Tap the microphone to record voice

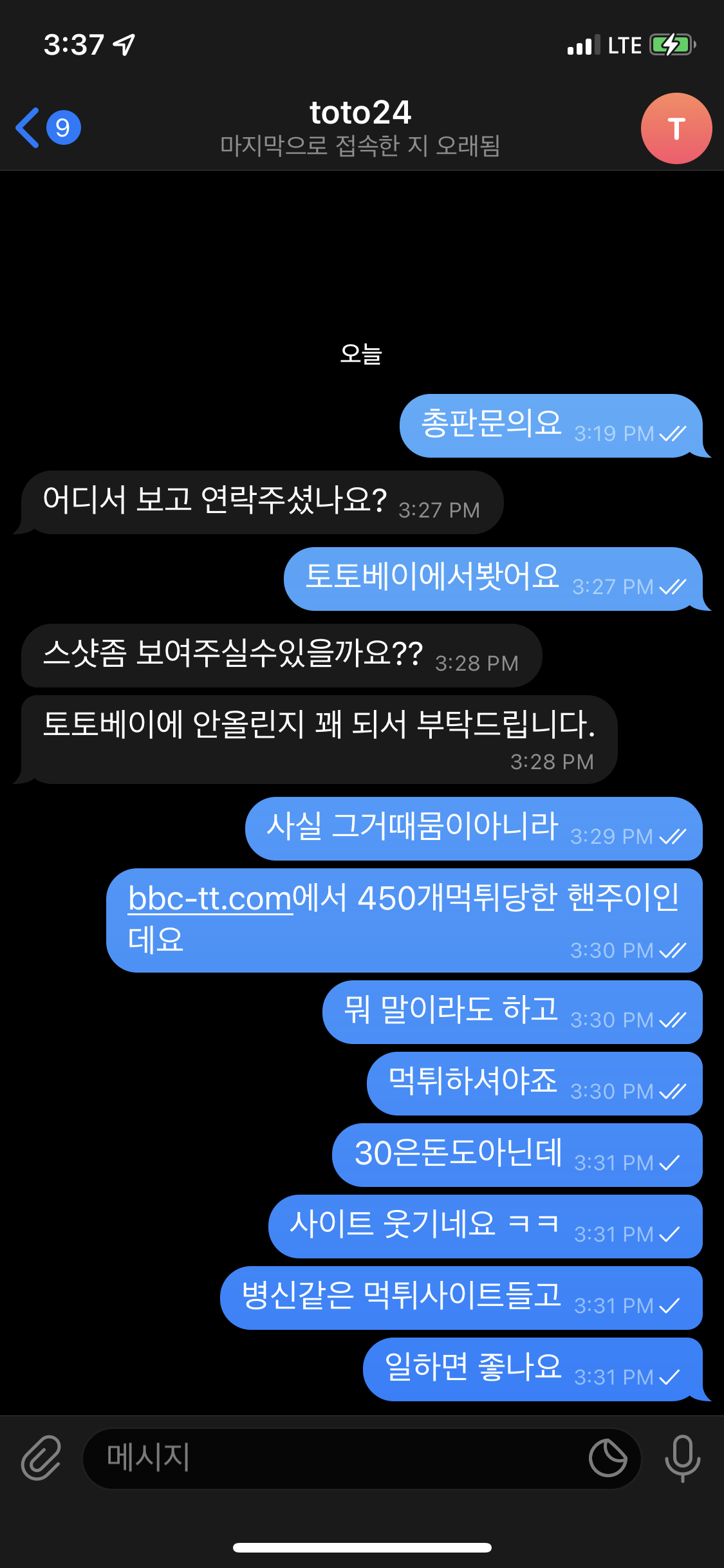click(x=682, y=1458)
